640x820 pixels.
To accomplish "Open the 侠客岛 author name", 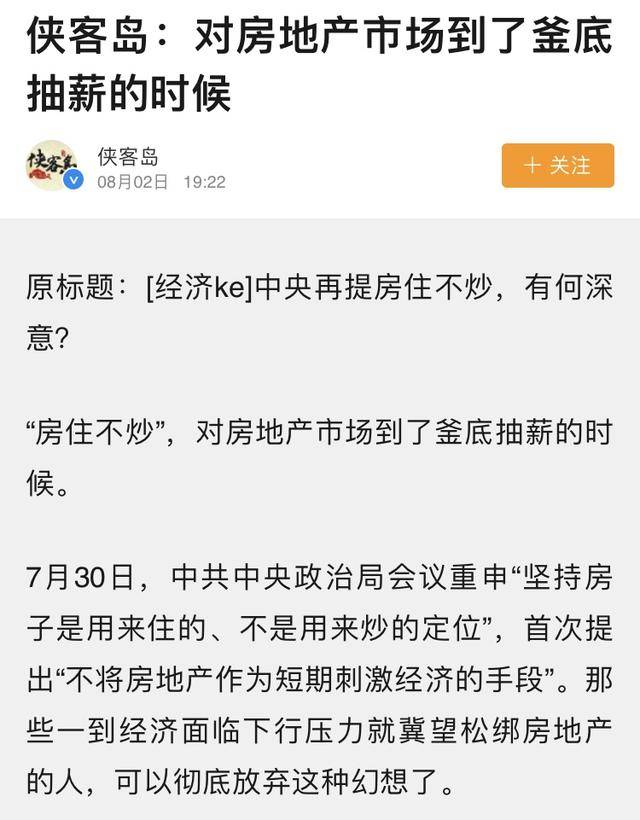I will 128,156.
